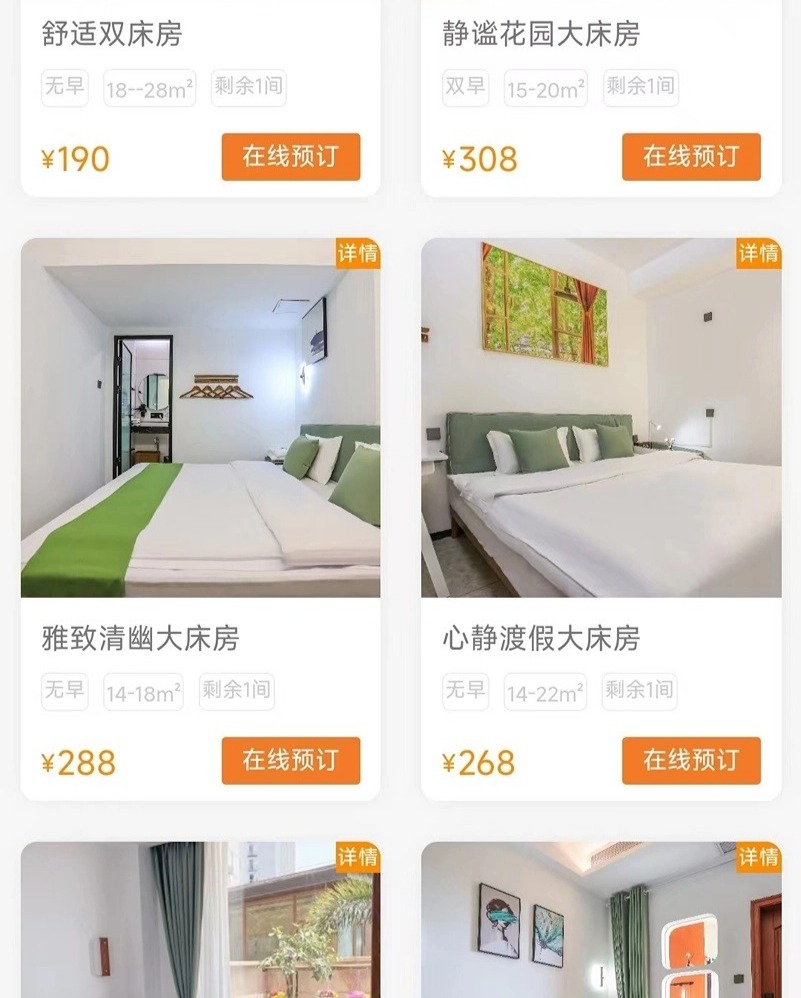Image resolution: width=801 pixels, height=998 pixels.
Task: Reserve the 静谧花园大床房 at ¥308
Action: pos(691,157)
